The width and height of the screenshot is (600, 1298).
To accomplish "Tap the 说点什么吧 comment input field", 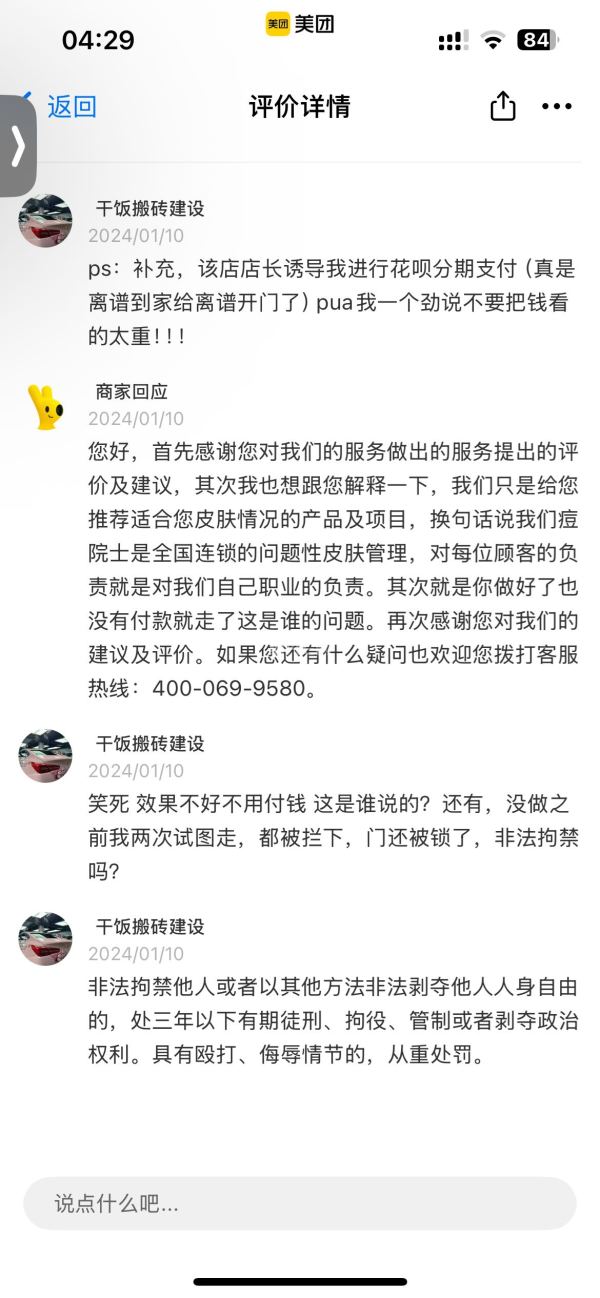I will (x=299, y=1203).
